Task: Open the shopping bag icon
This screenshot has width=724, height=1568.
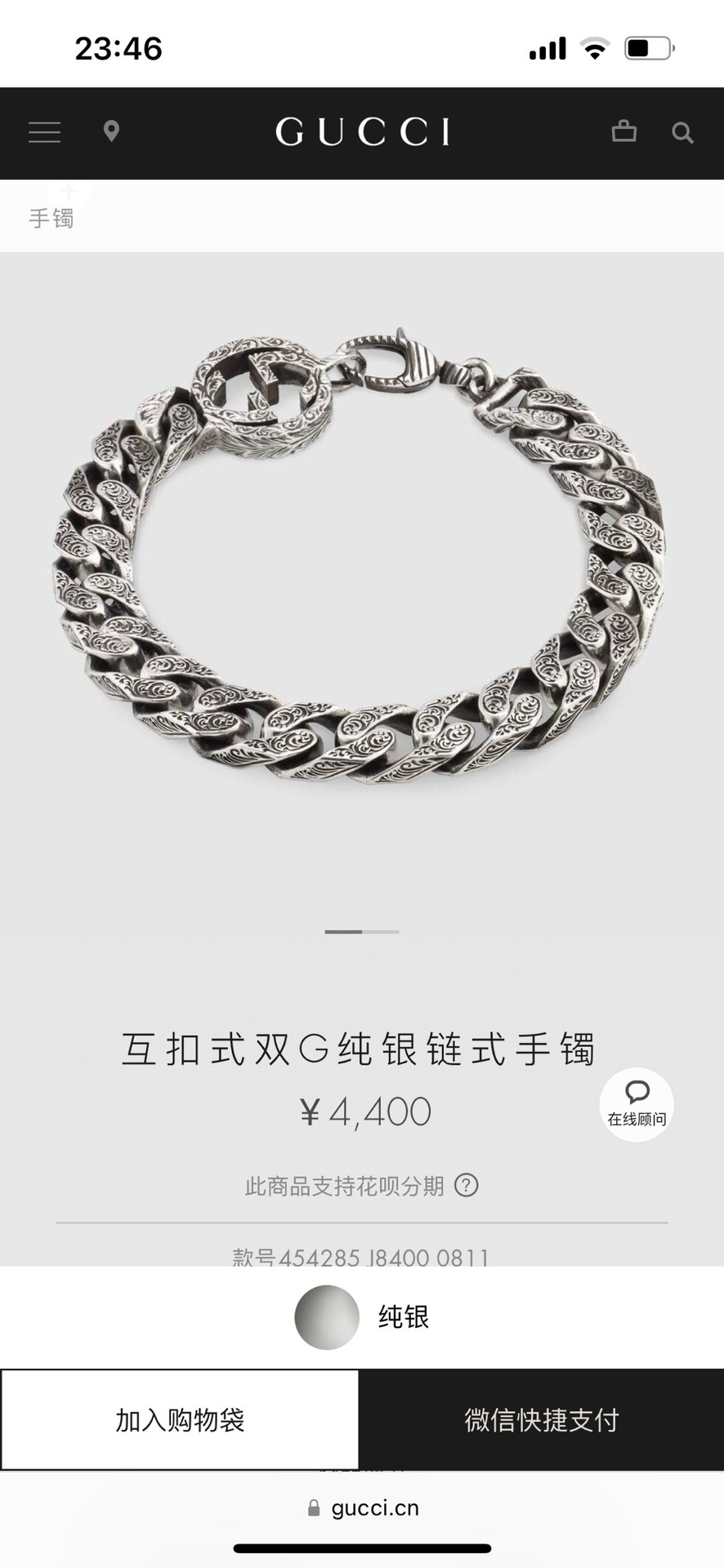Action: 624,132
